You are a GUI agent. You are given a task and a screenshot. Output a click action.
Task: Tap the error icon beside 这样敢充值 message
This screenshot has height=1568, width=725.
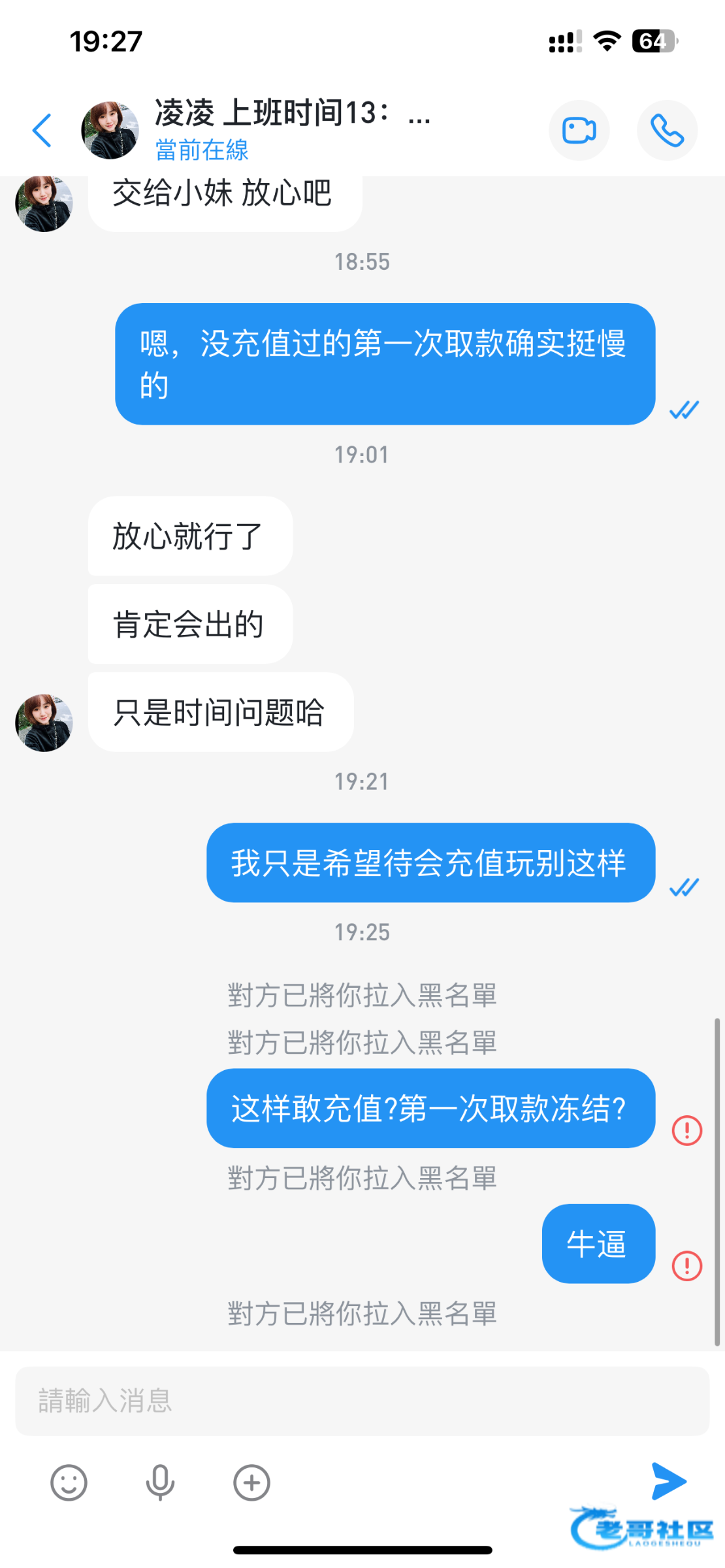pyautogui.click(x=686, y=1130)
